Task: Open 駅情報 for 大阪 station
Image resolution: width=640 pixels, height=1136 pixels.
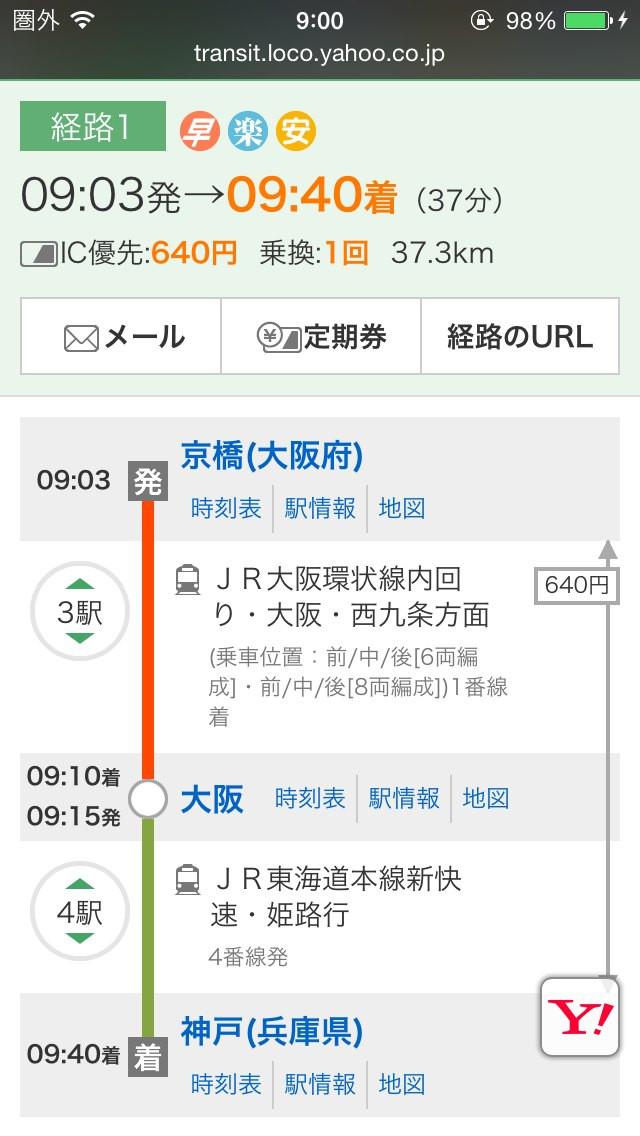Action: (404, 798)
